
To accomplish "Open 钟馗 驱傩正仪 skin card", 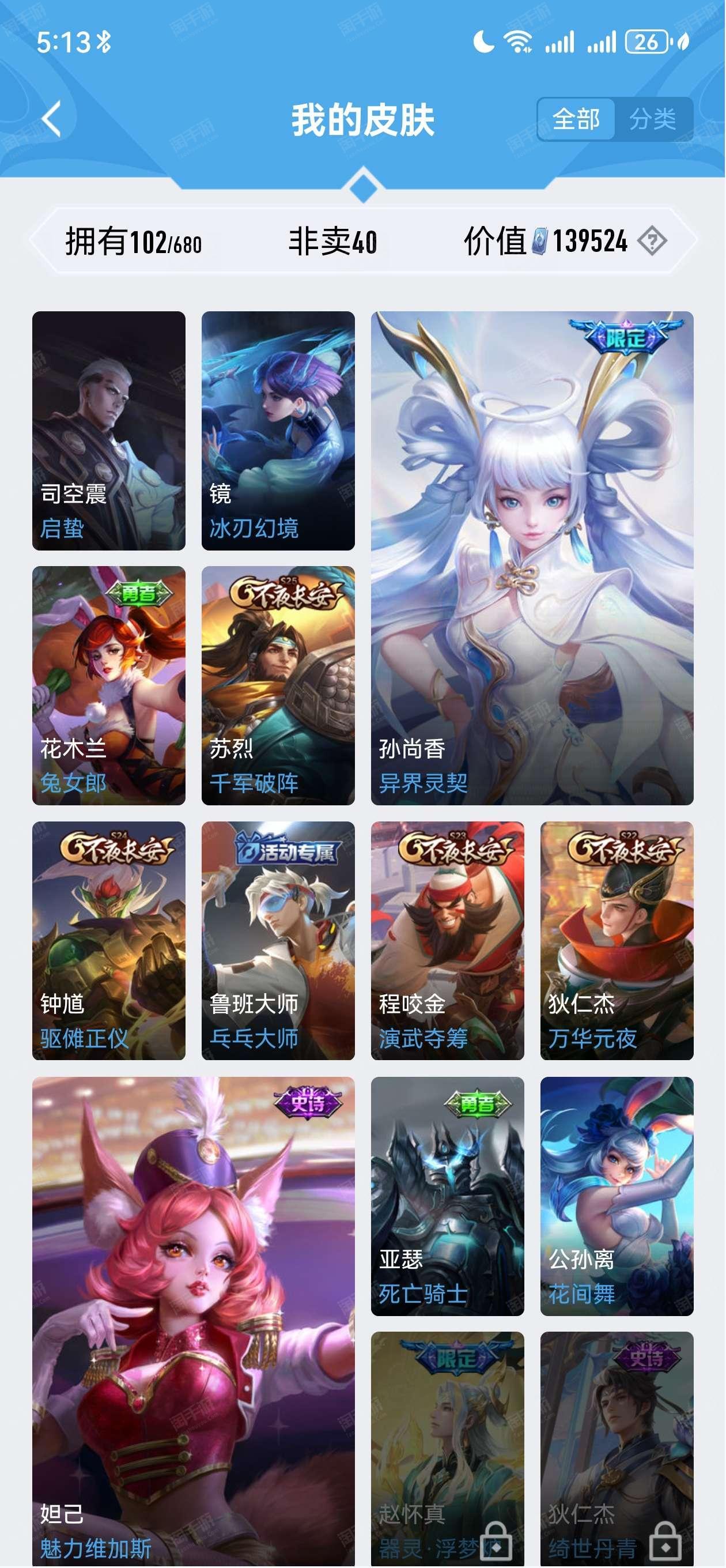I will pyautogui.click(x=109, y=941).
